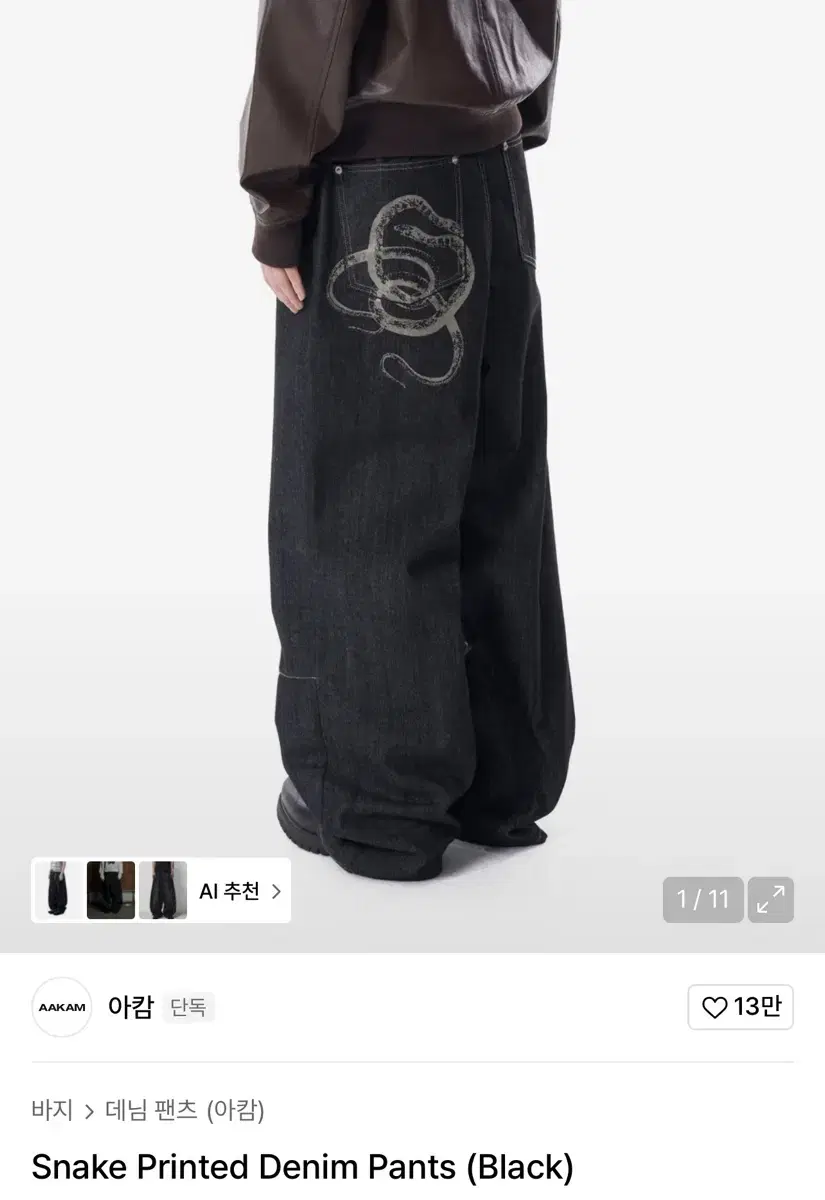Tap the 아캄 seller name
The width and height of the screenshot is (825, 1200).
tap(131, 1007)
